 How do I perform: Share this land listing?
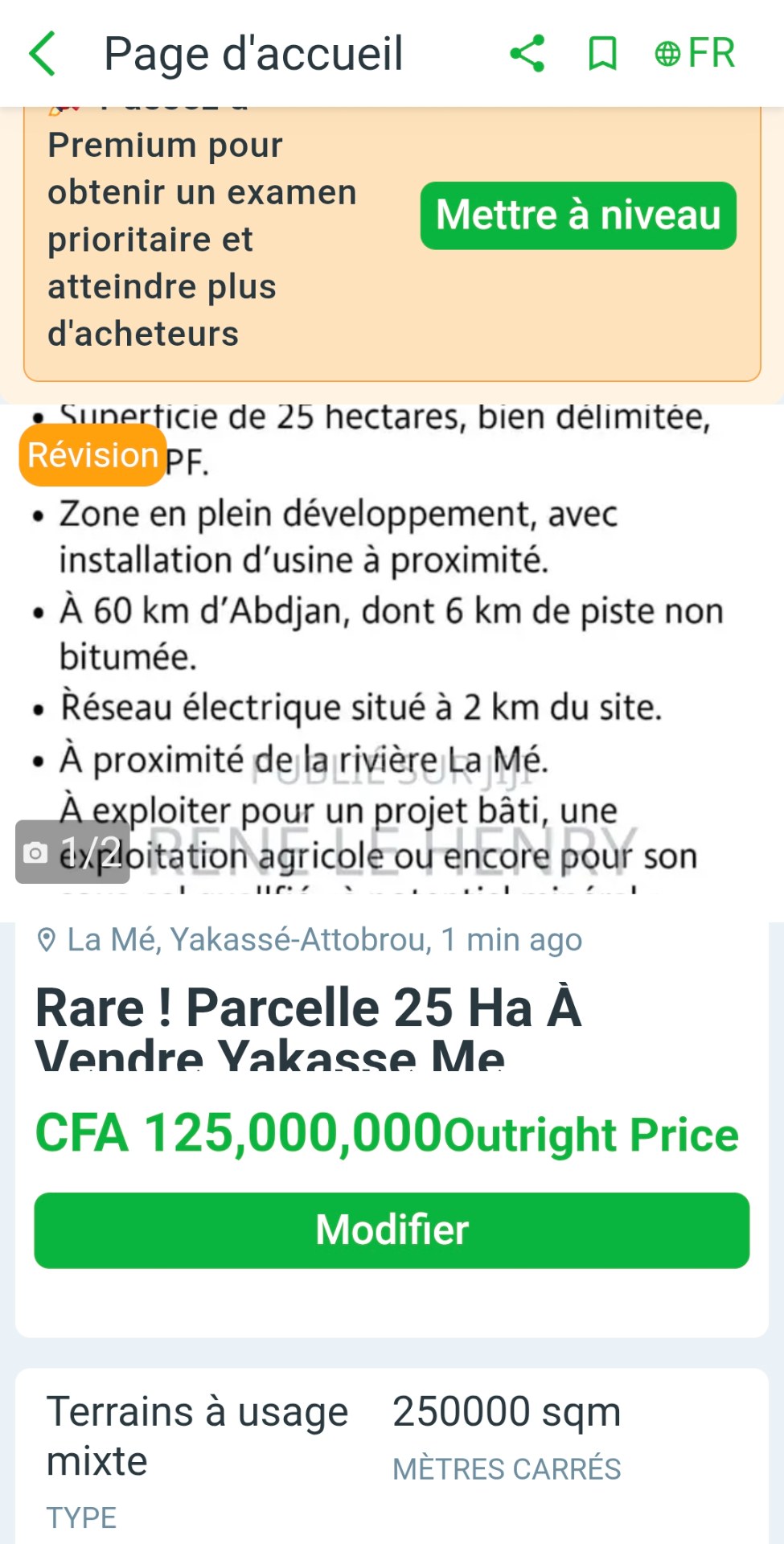(x=527, y=54)
